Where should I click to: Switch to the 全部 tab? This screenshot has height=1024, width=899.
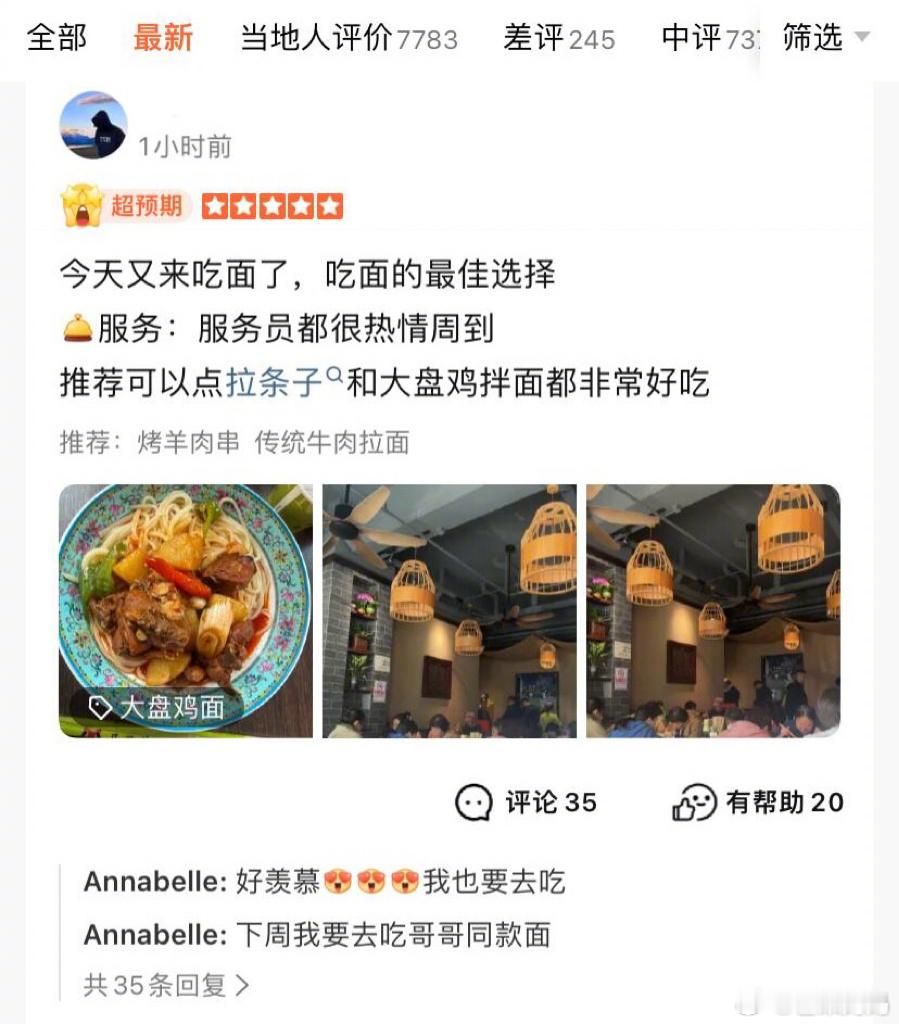(58, 38)
